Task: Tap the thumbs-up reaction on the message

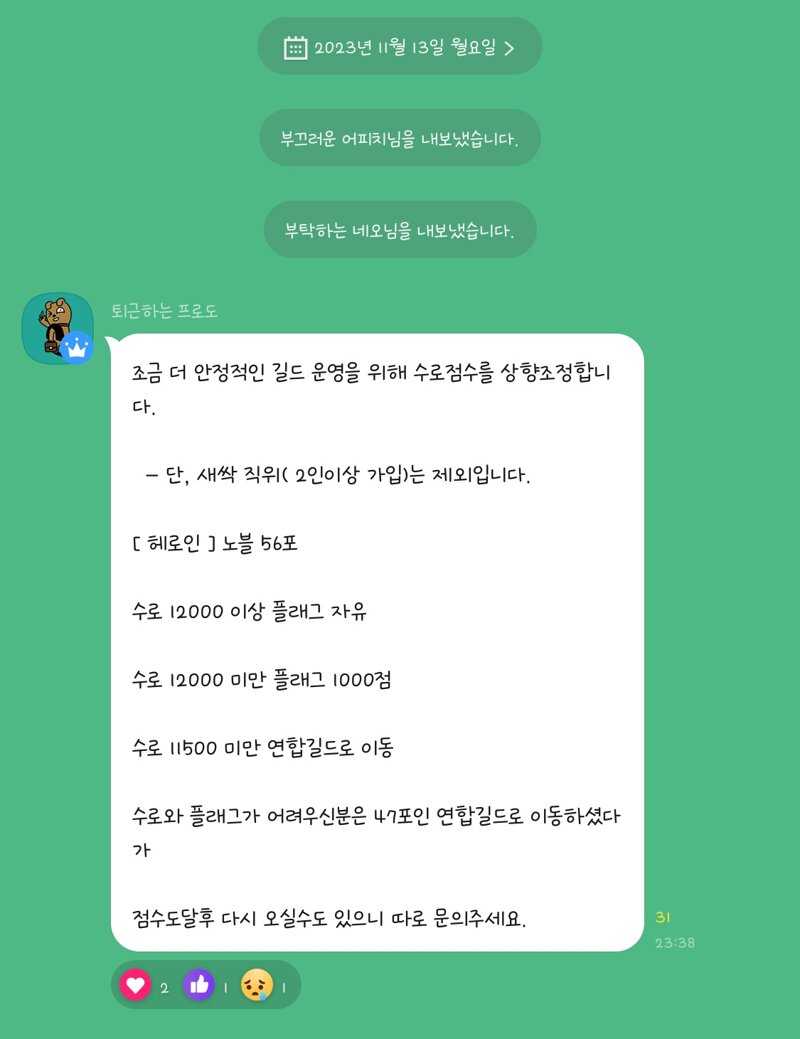Action: pos(199,985)
